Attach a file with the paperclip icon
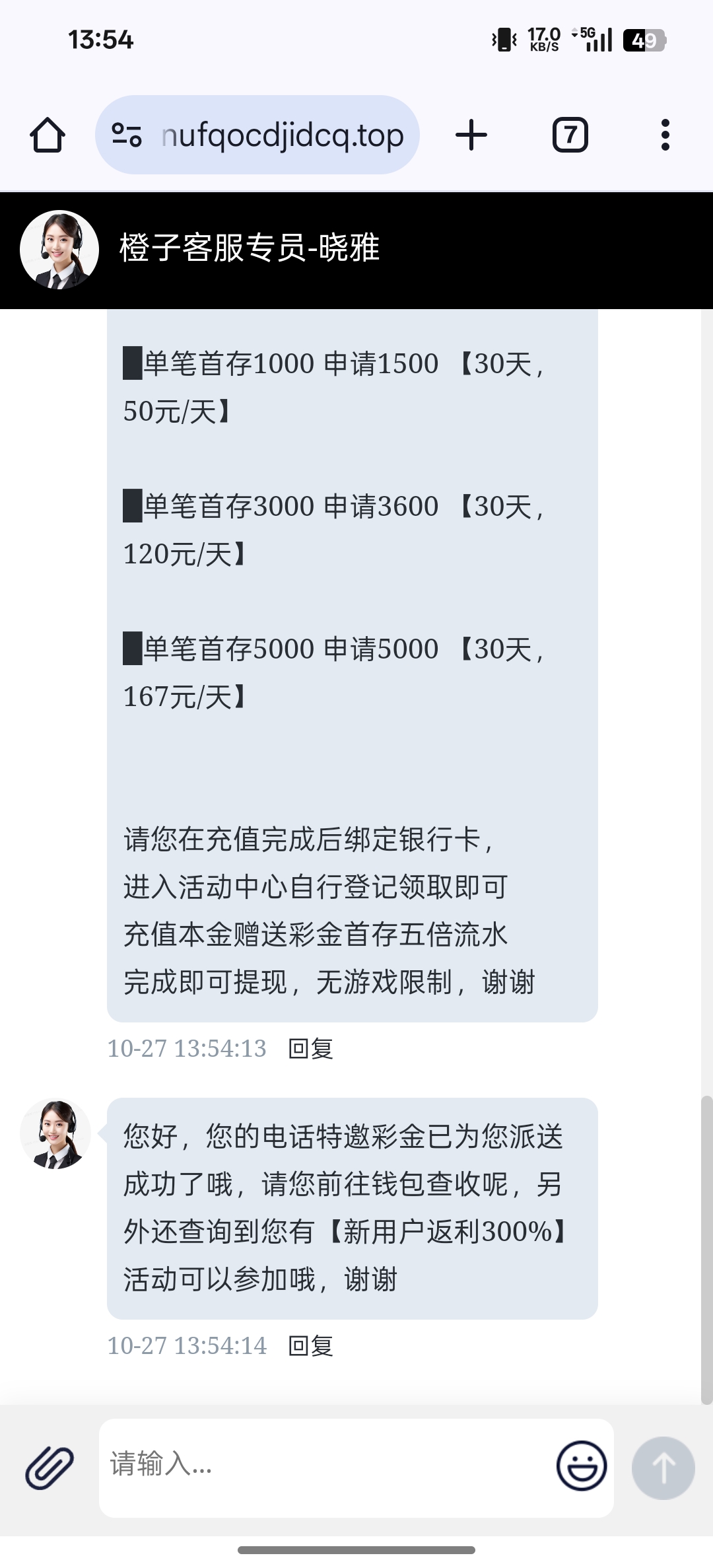The height and width of the screenshot is (1568, 713). 50,1467
